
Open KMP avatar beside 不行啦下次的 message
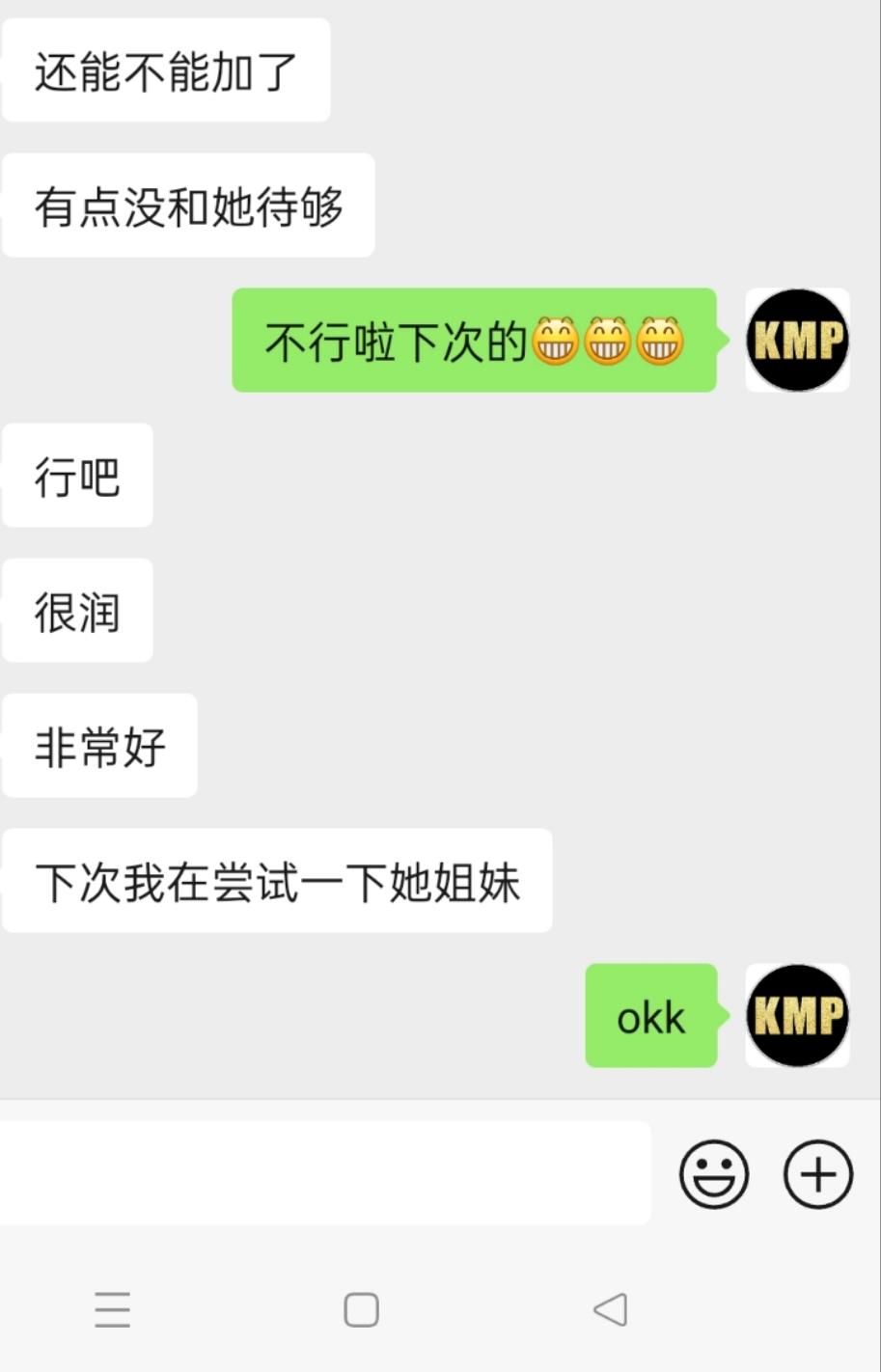(797, 340)
